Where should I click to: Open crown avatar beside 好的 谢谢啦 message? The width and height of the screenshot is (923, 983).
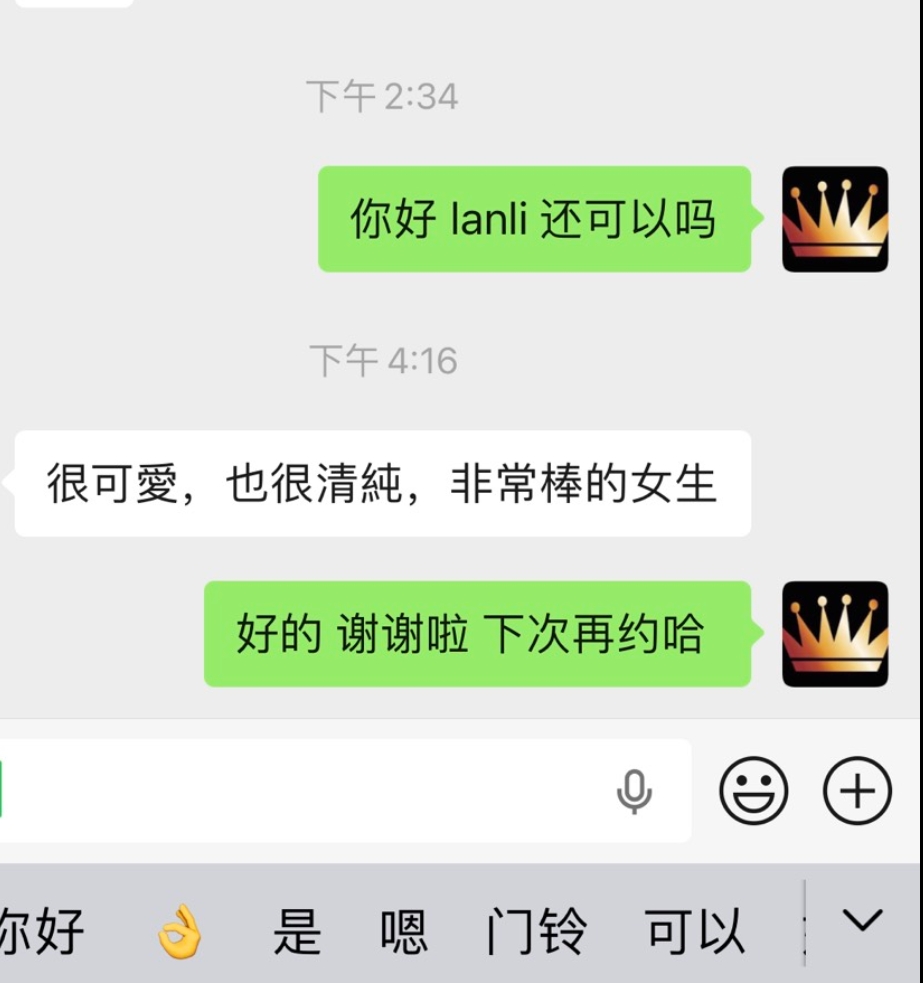835,634
